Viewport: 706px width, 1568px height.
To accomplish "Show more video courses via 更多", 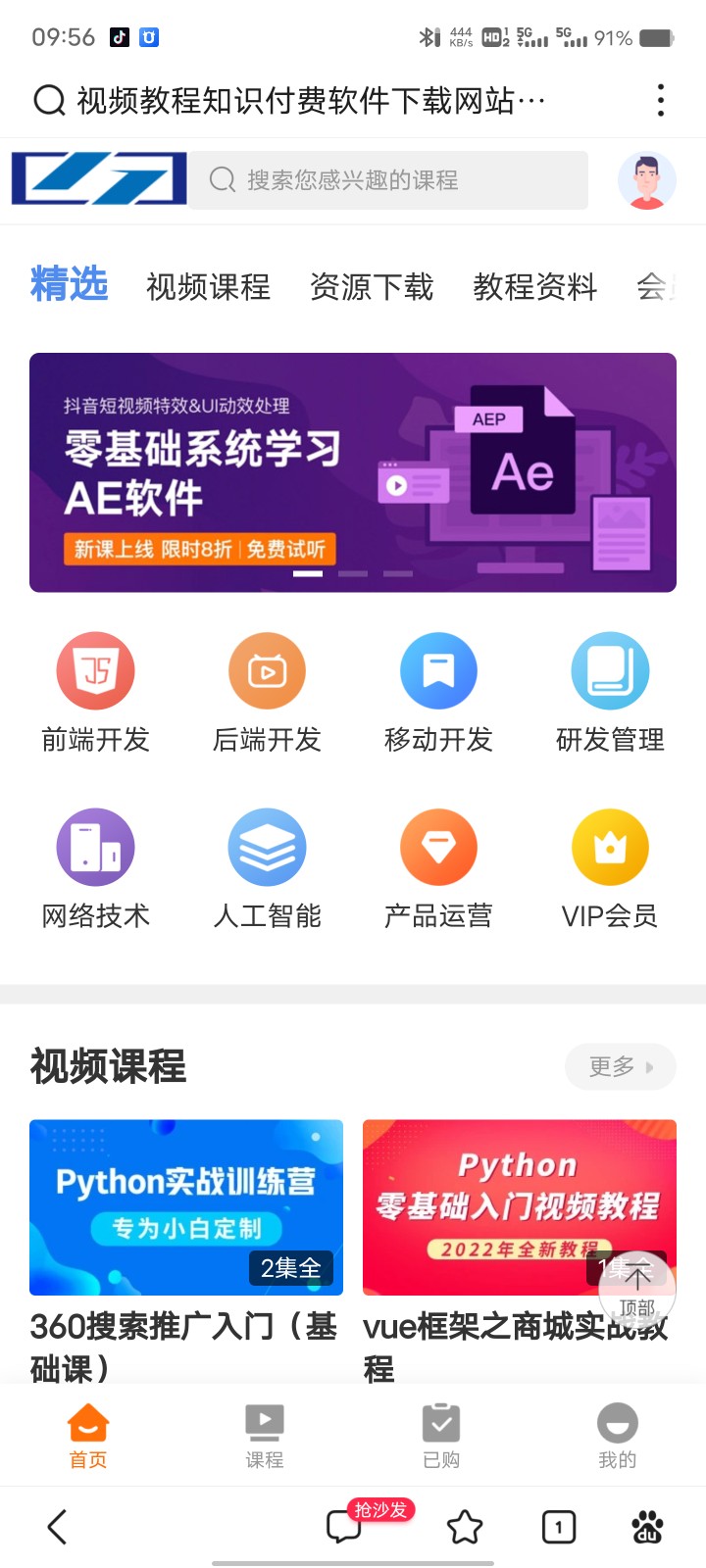I will [620, 1066].
